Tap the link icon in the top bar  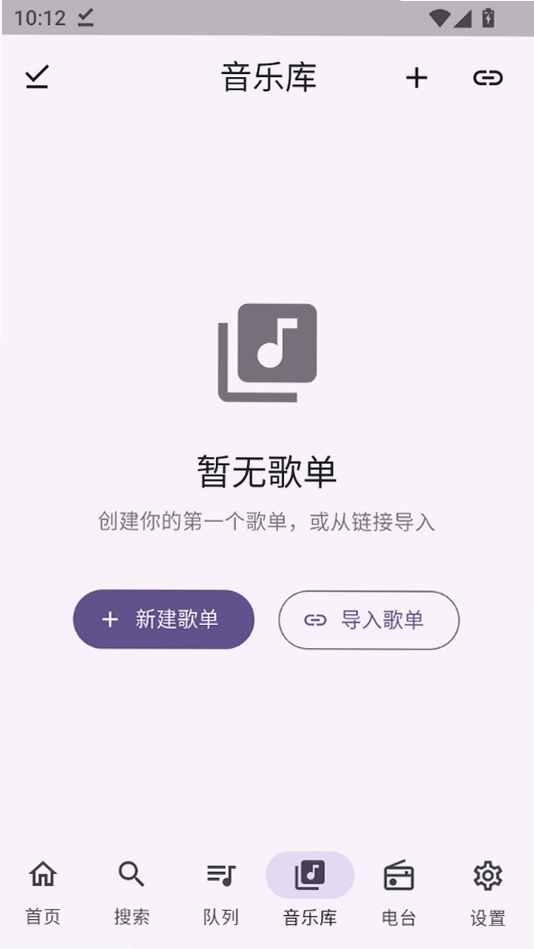tap(488, 78)
